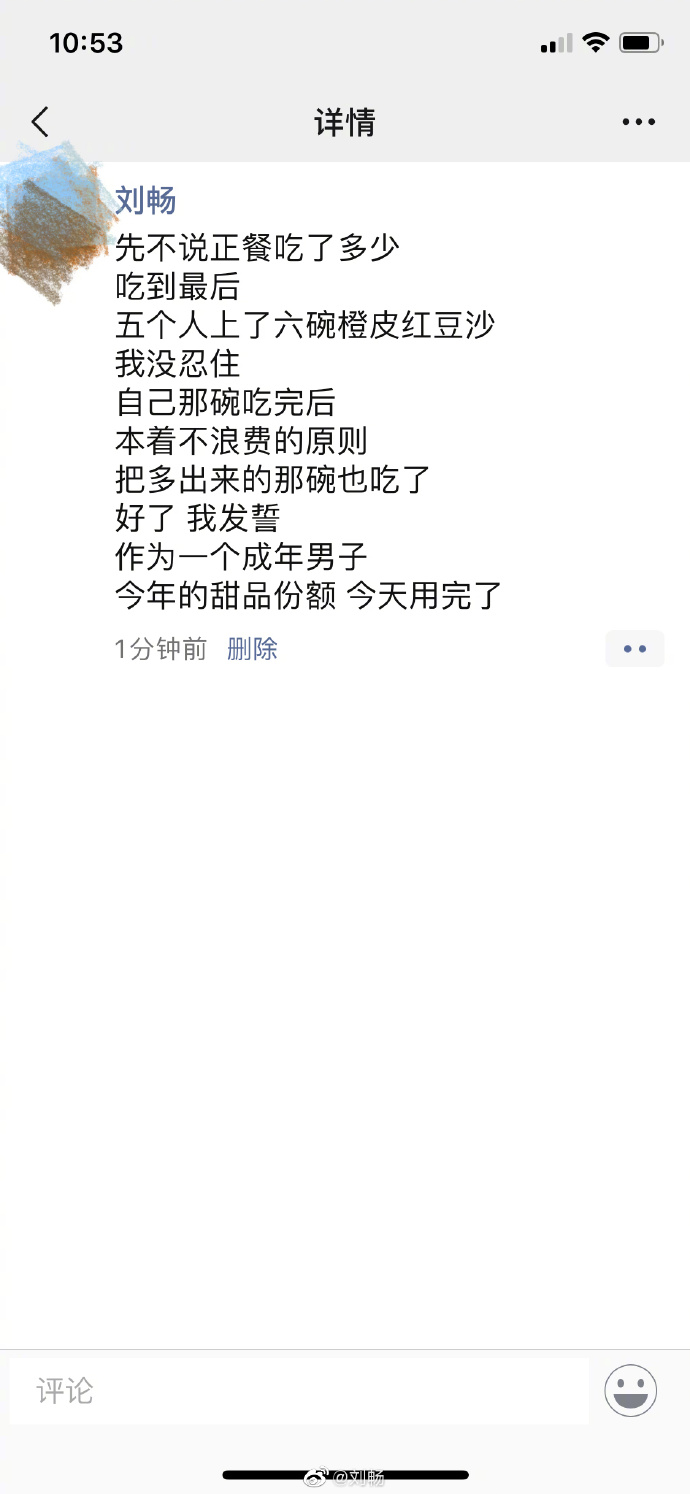Go back using the top-left arrow
The width and height of the screenshot is (690, 1494).
[x=40, y=122]
